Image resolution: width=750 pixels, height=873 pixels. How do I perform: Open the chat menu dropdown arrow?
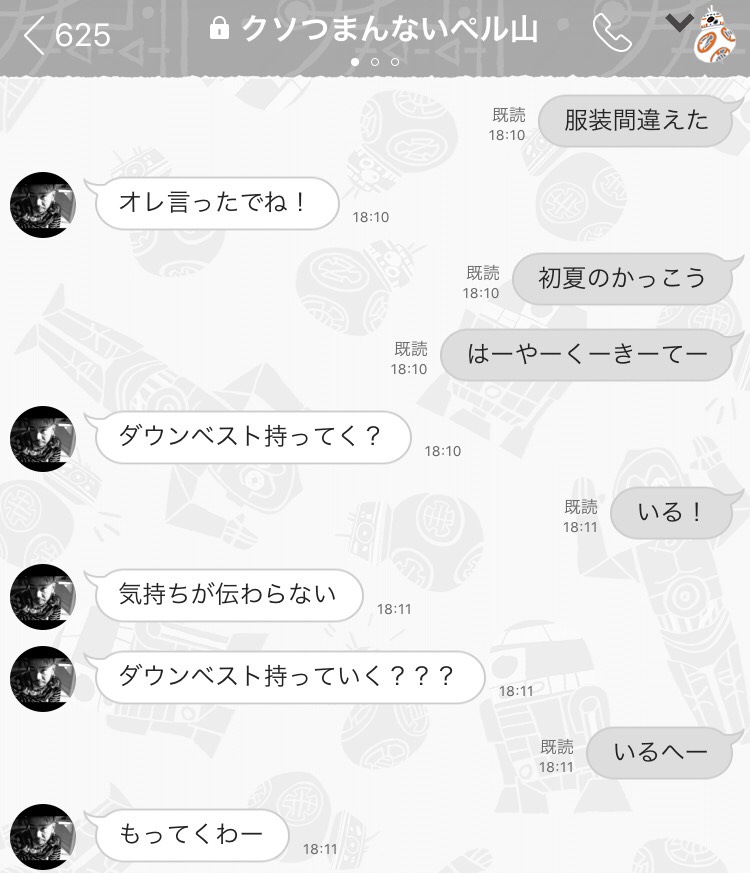click(x=679, y=24)
